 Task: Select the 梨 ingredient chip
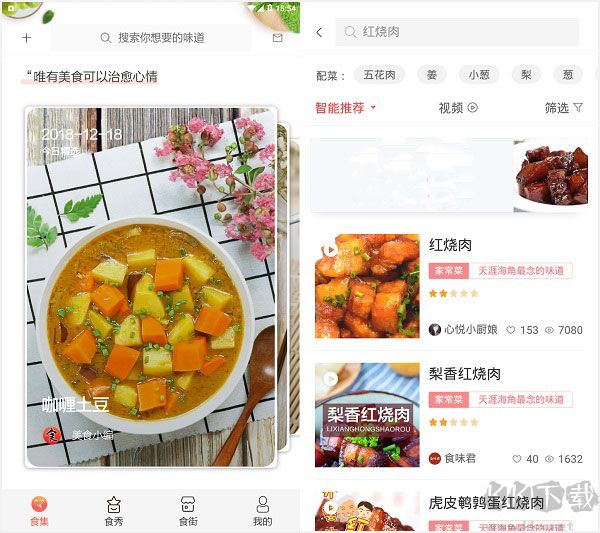point(525,75)
